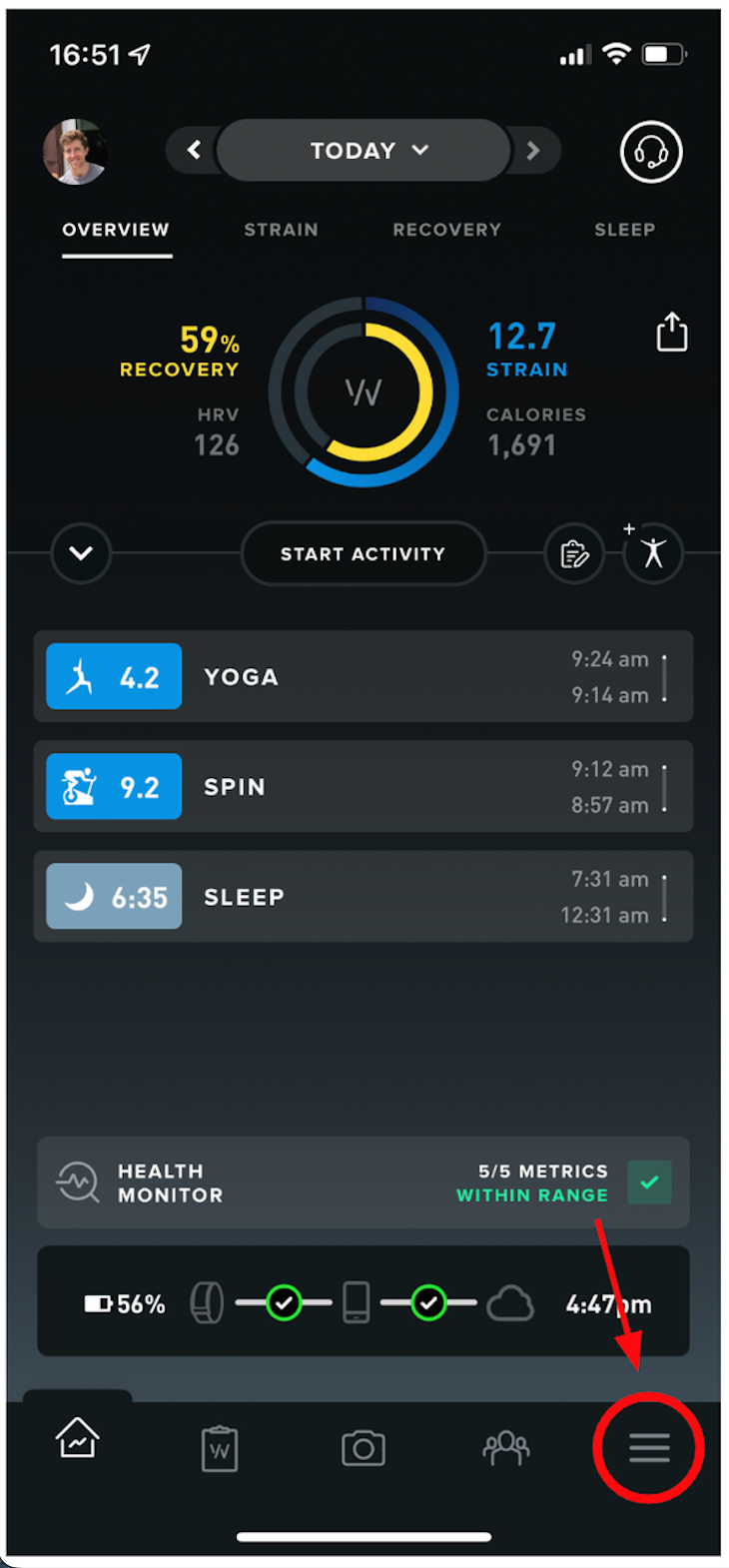This screenshot has height=1568, width=729.
Task: Tap the Start Activity button
Action: 364,553
